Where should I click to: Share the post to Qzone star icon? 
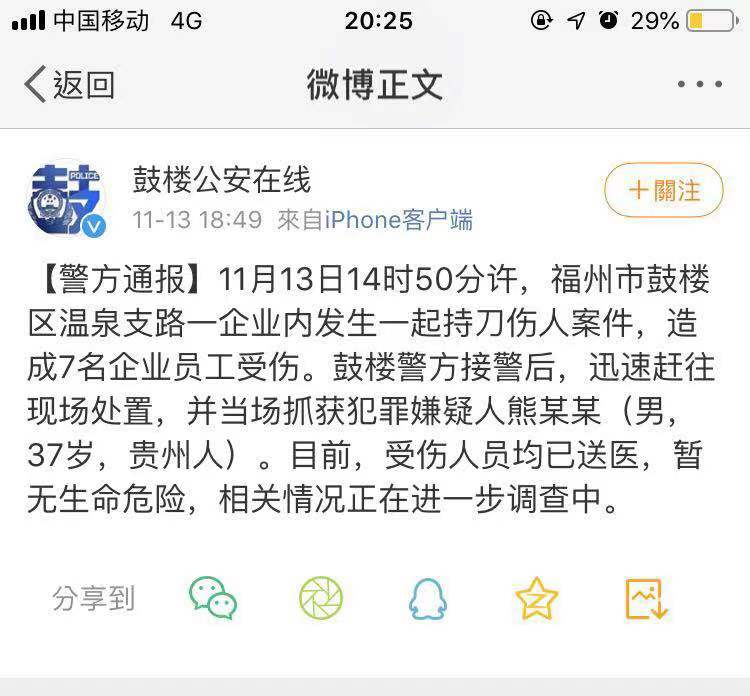[x=536, y=598]
